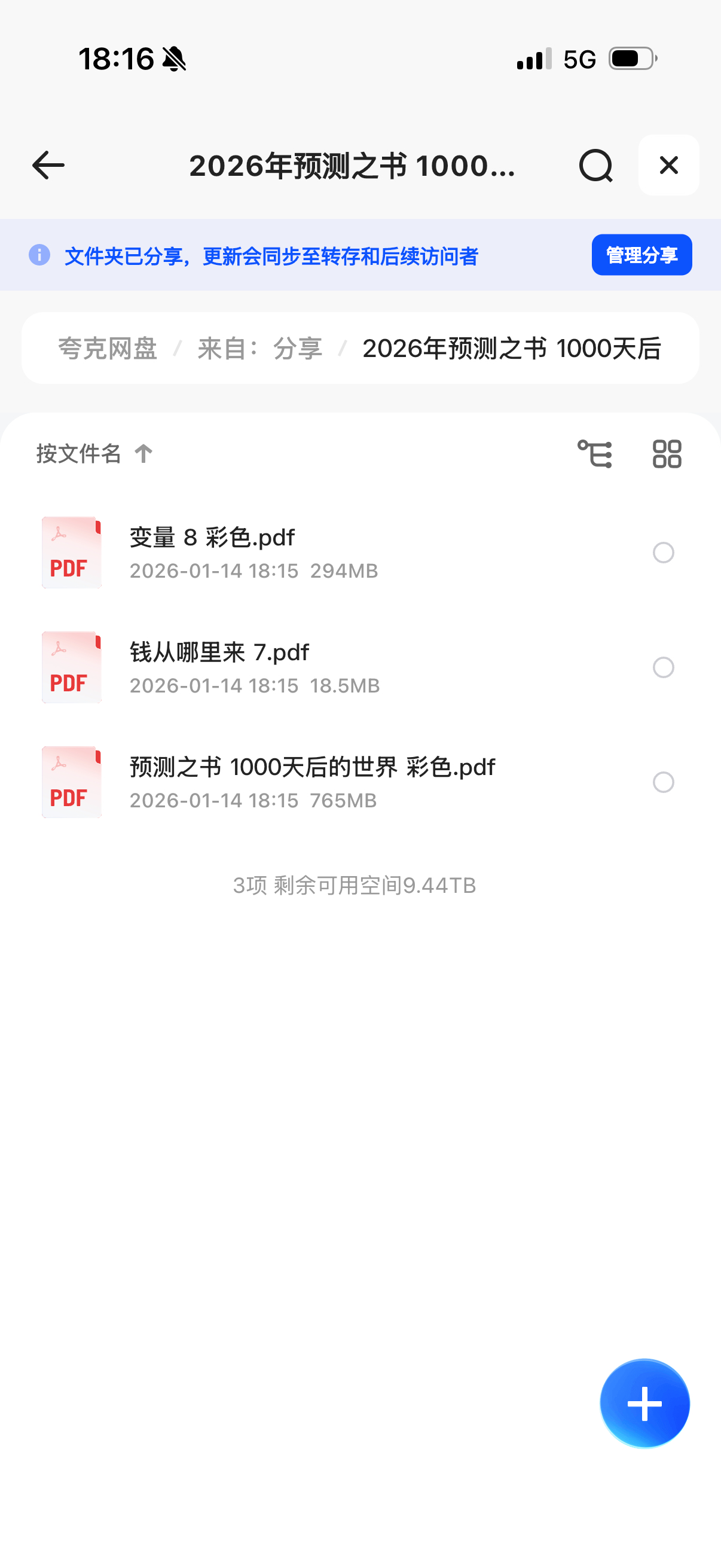
Task: Close the folder view with X
Action: pyautogui.click(x=668, y=166)
